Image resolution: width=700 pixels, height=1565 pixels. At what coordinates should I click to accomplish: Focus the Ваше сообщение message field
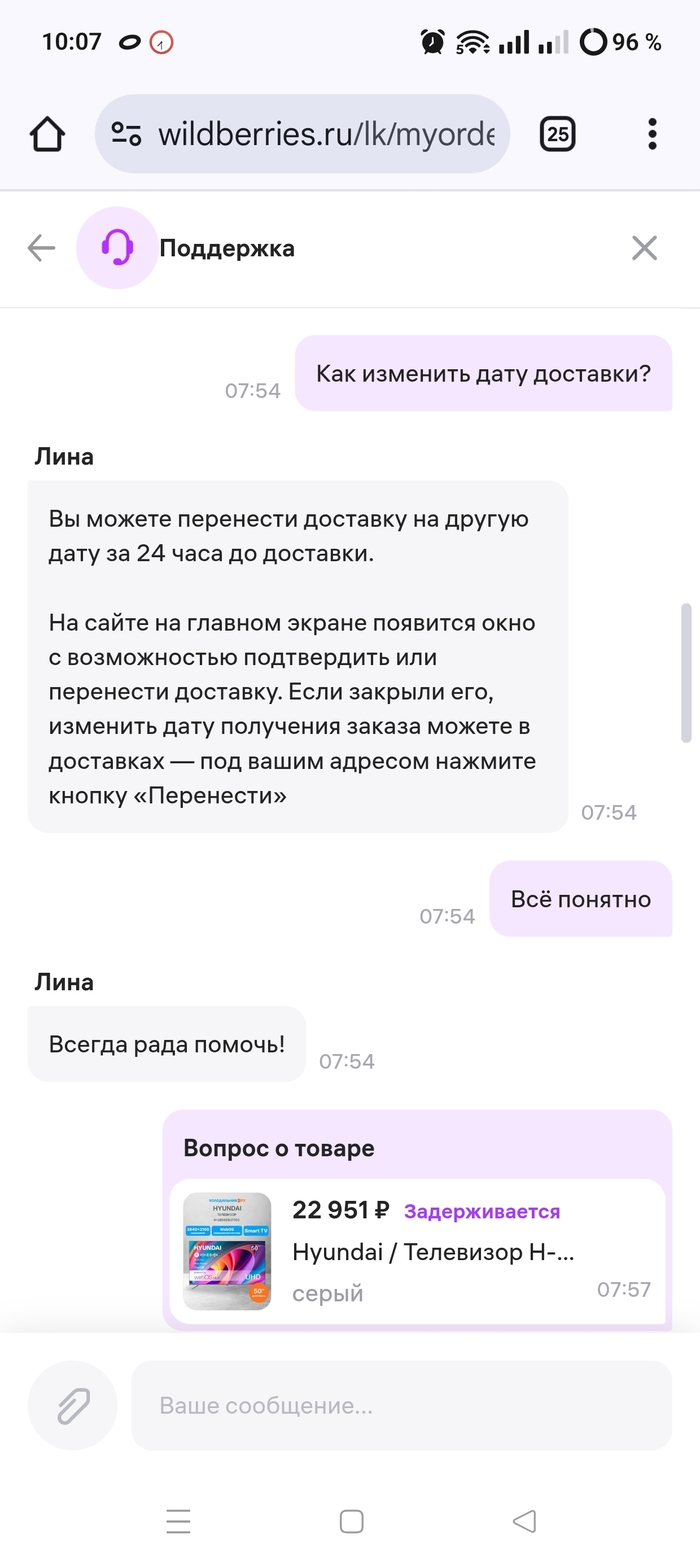coord(400,1405)
